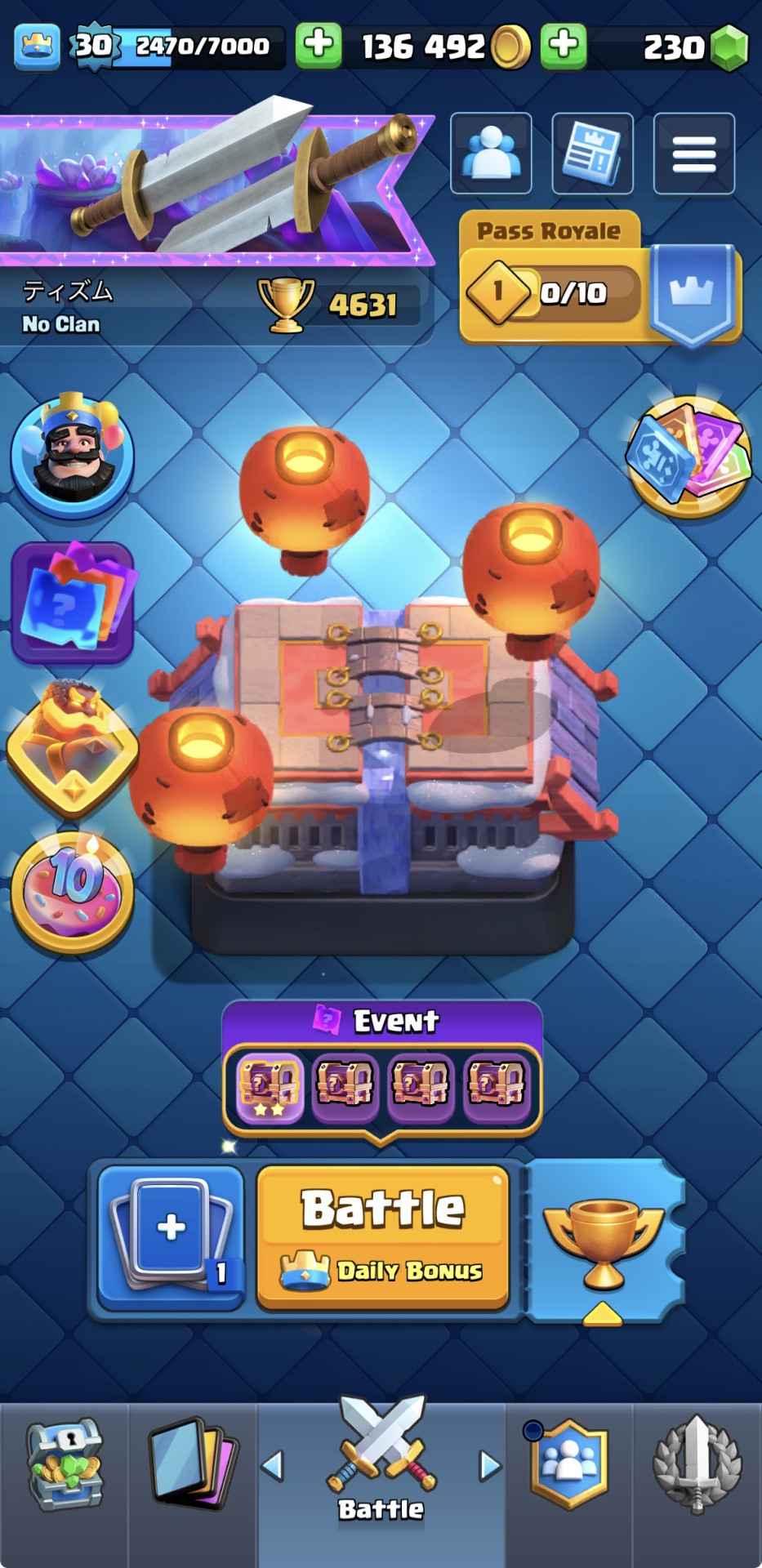This screenshot has height=1568, width=762.
Task: Open the hamburger menu
Action: click(693, 153)
